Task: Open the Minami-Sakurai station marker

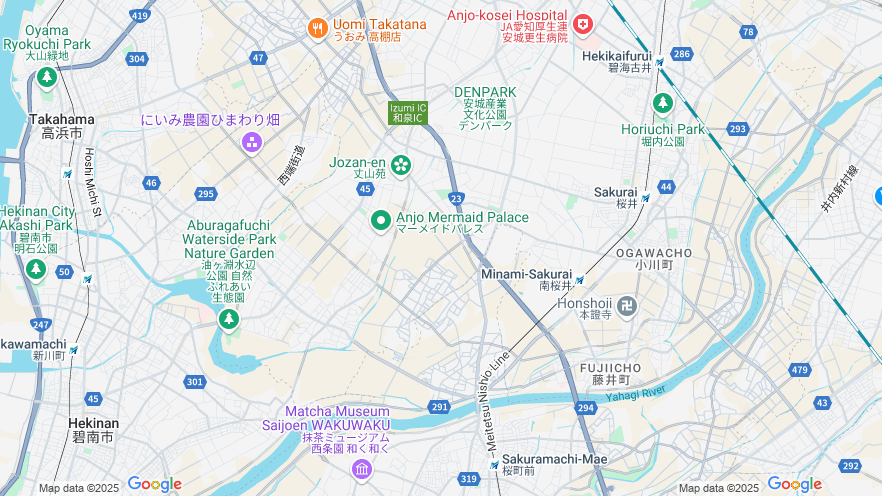Action: point(579,280)
